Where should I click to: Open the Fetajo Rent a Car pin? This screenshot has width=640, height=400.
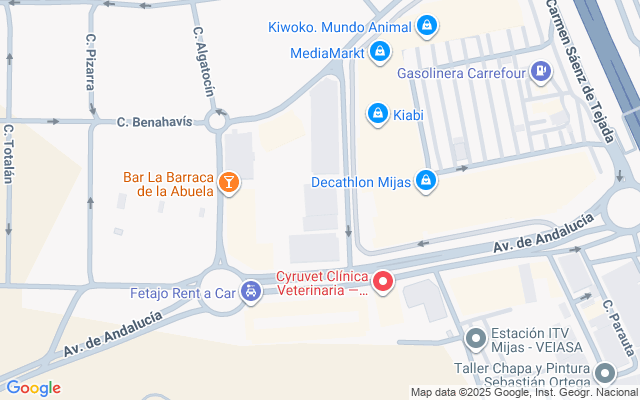tap(252, 292)
